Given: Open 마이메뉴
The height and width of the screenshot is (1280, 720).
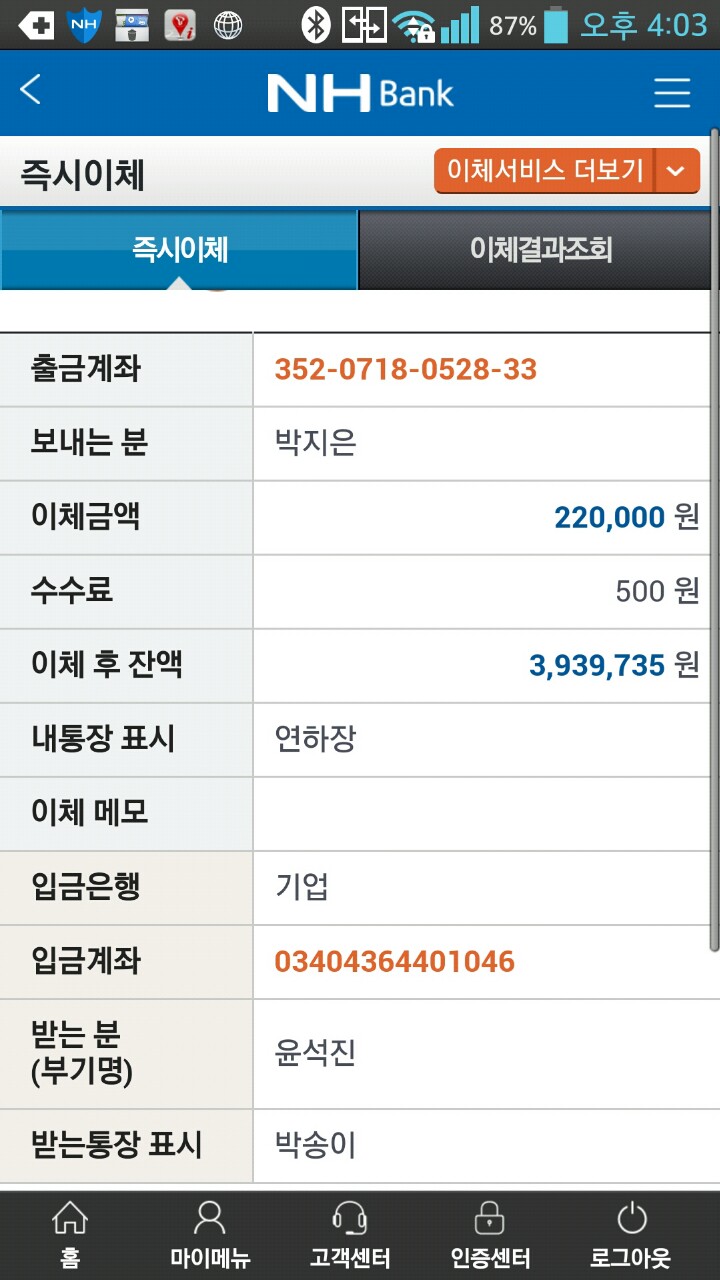Looking at the screenshot, I should (210, 1235).
